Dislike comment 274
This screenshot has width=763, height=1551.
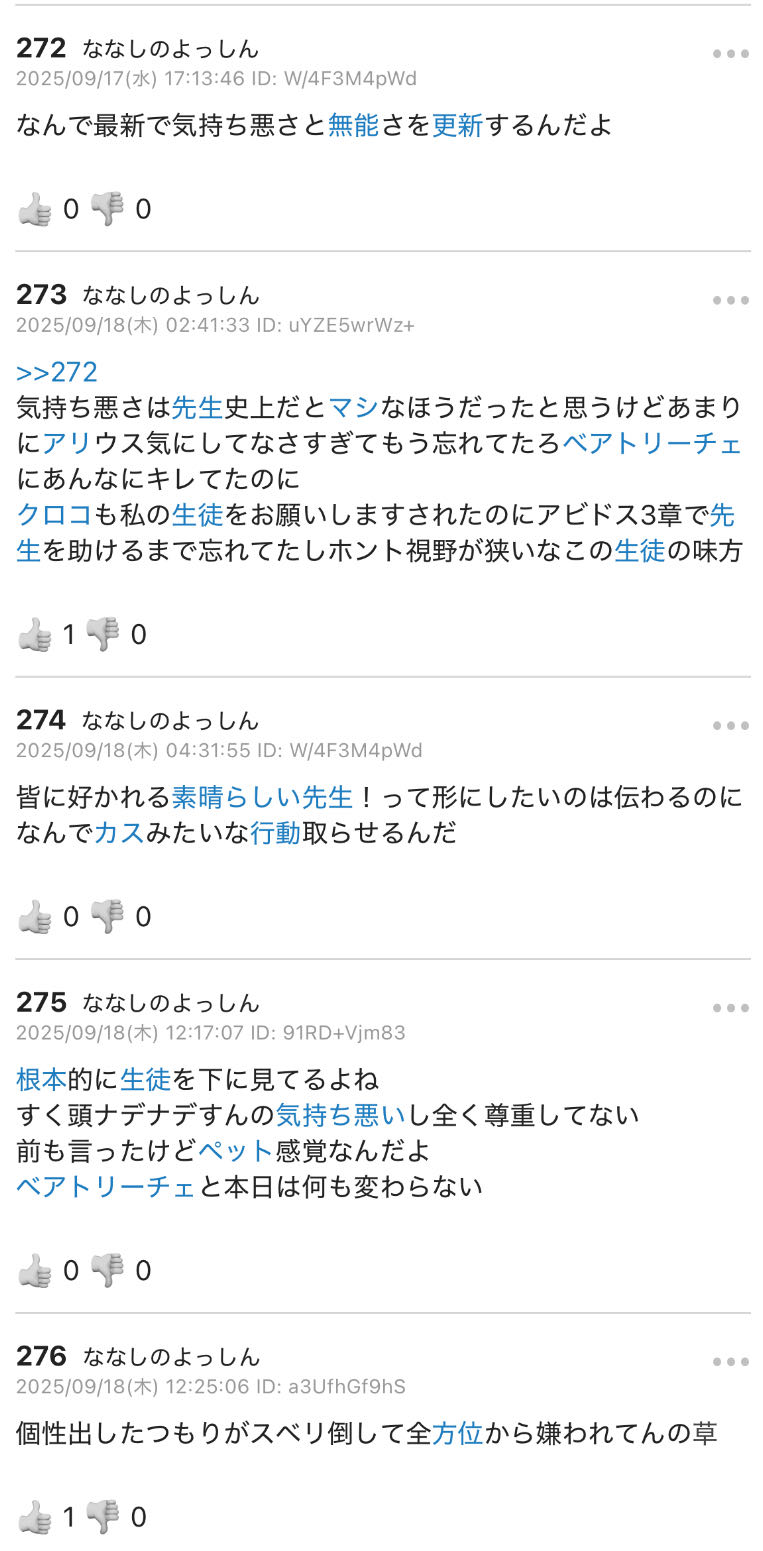pyautogui.click(x=107, y=916)
